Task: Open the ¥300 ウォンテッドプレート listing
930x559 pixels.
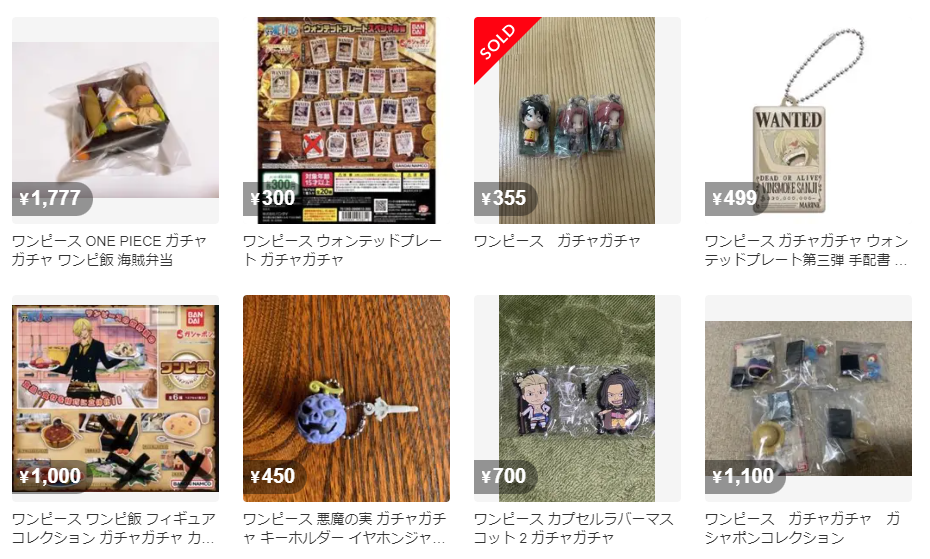Action: coord(346,120)
